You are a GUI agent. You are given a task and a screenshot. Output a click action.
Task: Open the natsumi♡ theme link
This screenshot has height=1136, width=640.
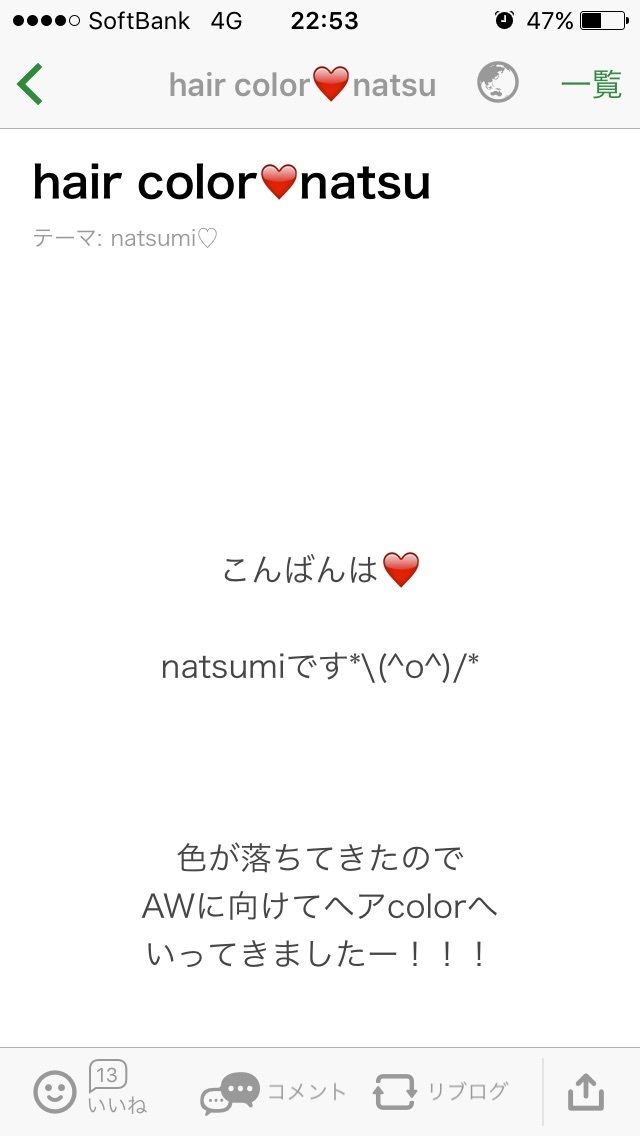[x=164, y=238]
